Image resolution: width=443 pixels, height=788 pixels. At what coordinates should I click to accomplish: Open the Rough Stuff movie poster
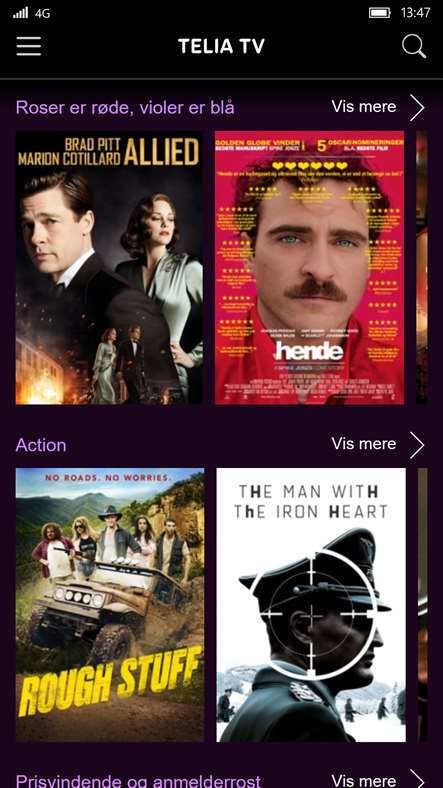[110, 605]
